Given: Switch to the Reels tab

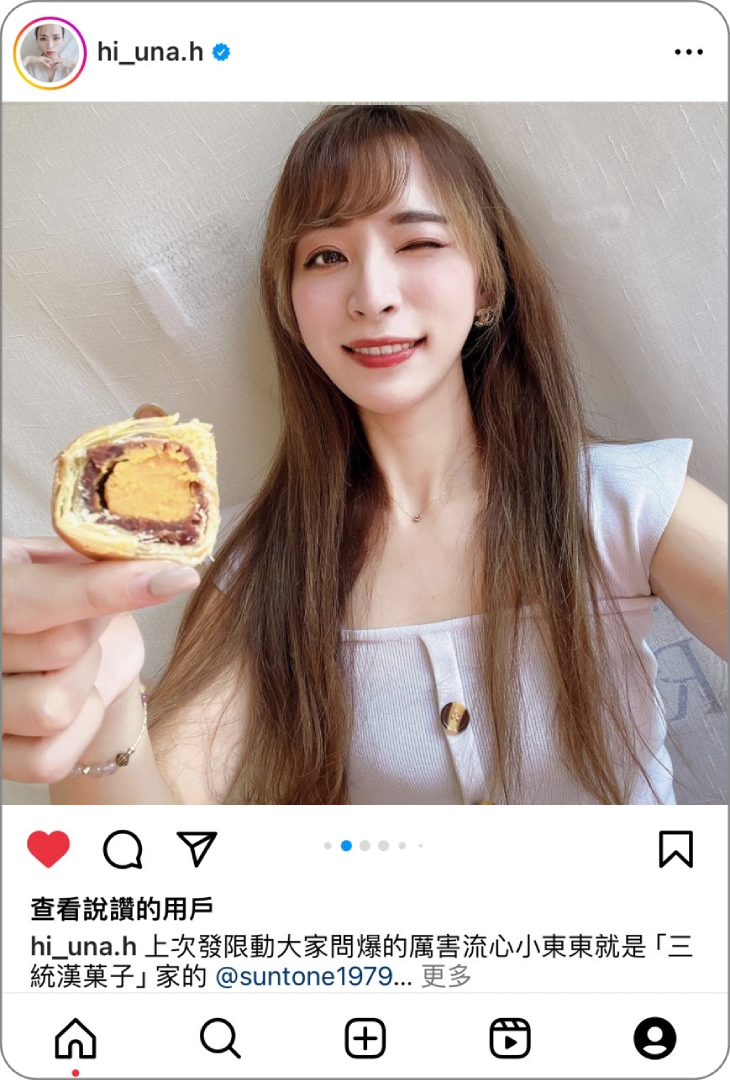Looking at the screenshot, I should tap(510, 1039).
